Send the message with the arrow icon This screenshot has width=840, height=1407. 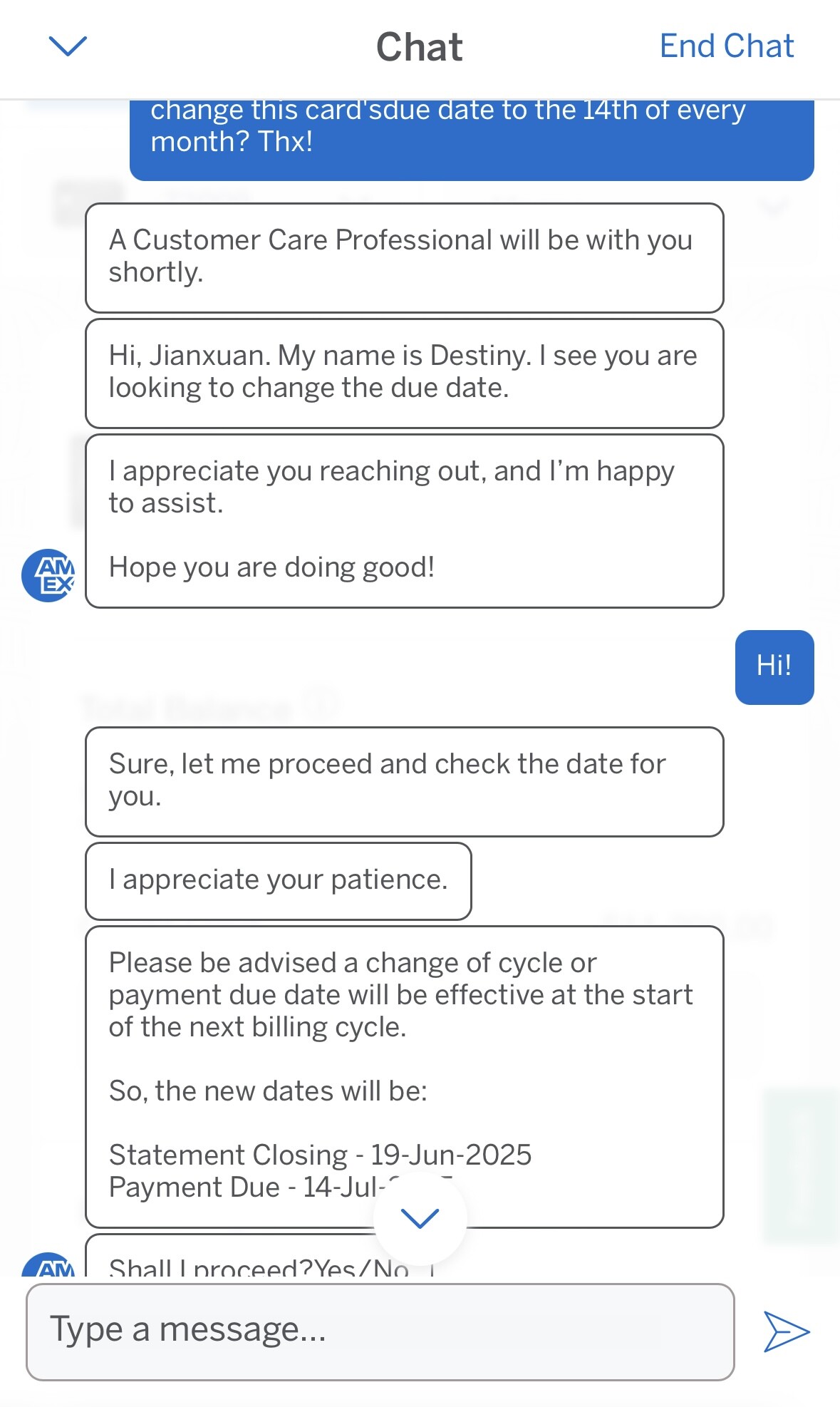pos(786,1331)
